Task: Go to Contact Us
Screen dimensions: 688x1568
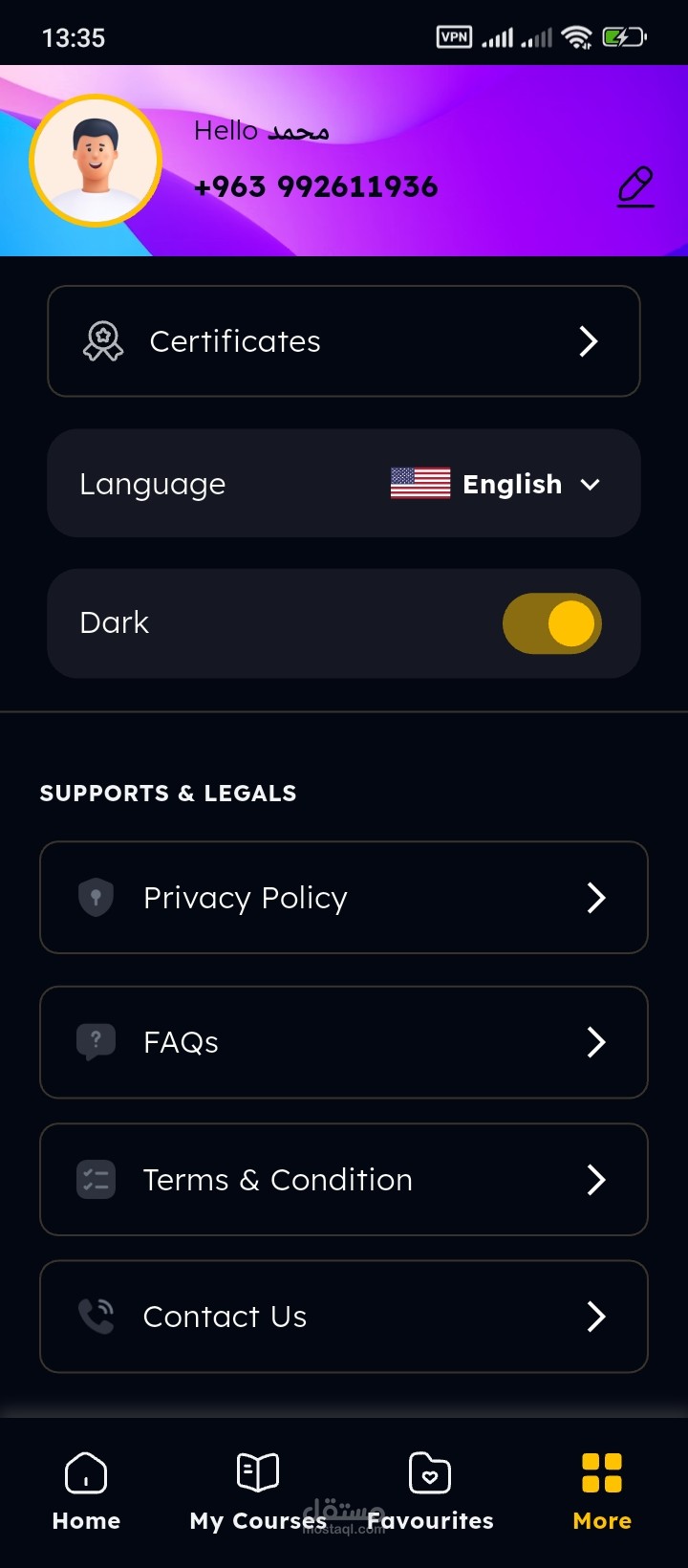Action: [344, 1317]
